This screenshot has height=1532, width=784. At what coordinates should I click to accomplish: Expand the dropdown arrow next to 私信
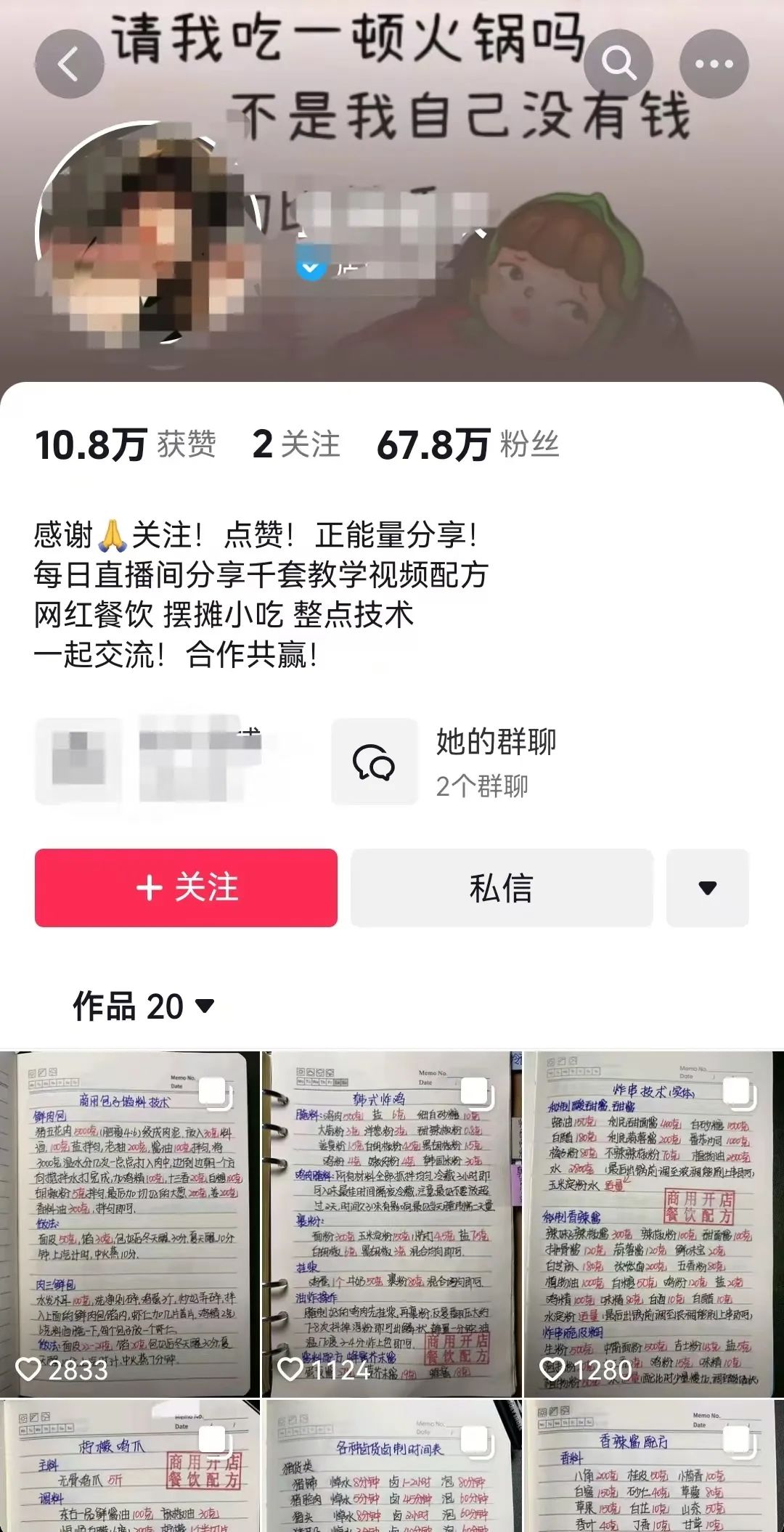[707, 887]
